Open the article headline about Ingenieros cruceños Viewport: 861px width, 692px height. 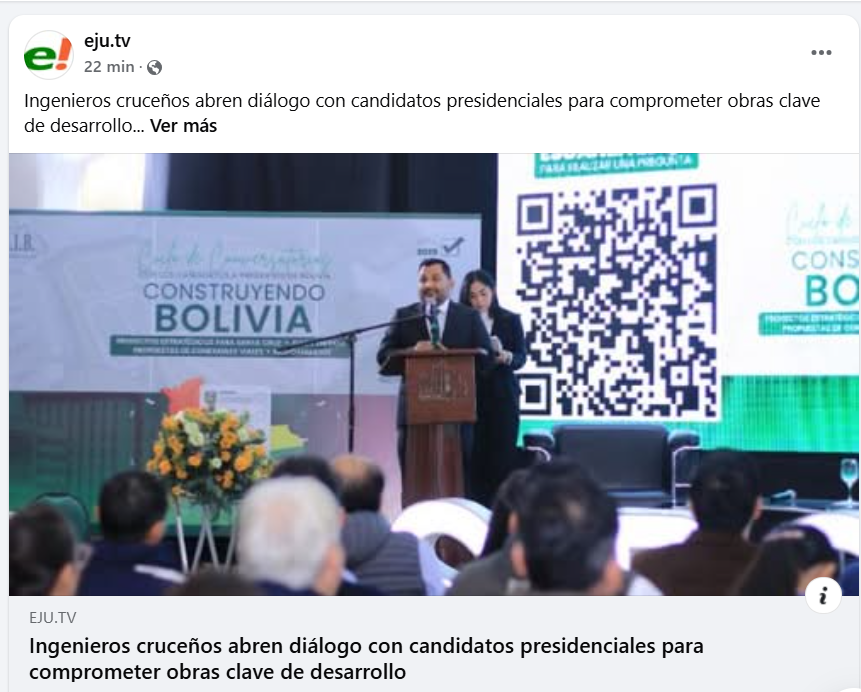click(x=366, y=658)
